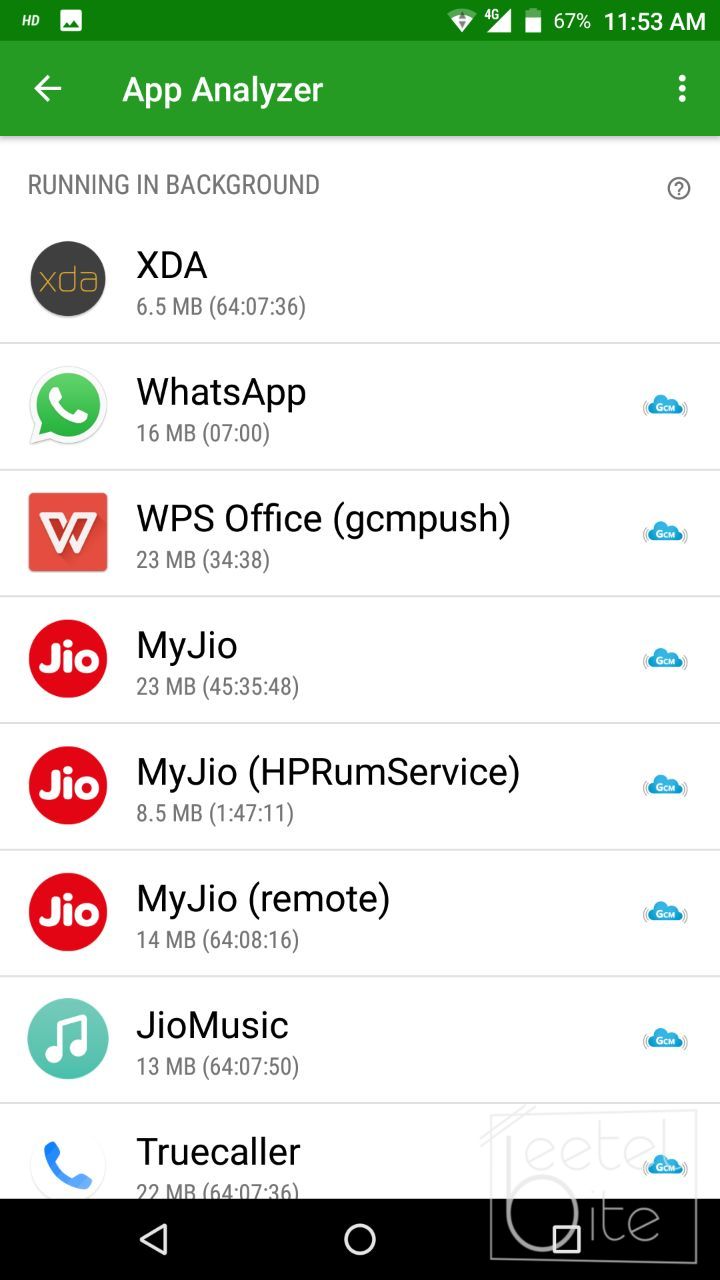Select the Truecaller row
Image resolution: width=720 pixels, height=1280 pixels.
(x=360, y=1151)
